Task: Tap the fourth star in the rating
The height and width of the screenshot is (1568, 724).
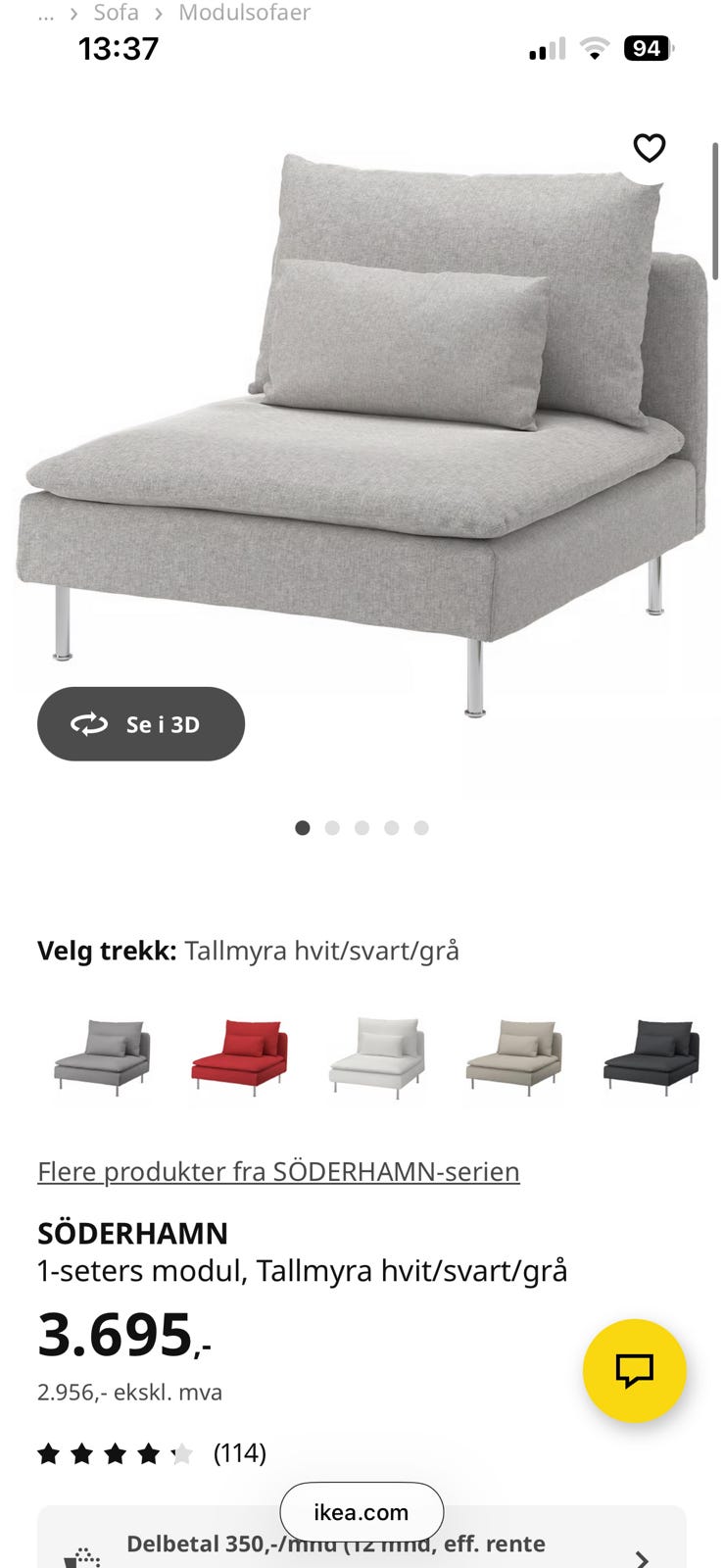Action: coord(149,1453)
